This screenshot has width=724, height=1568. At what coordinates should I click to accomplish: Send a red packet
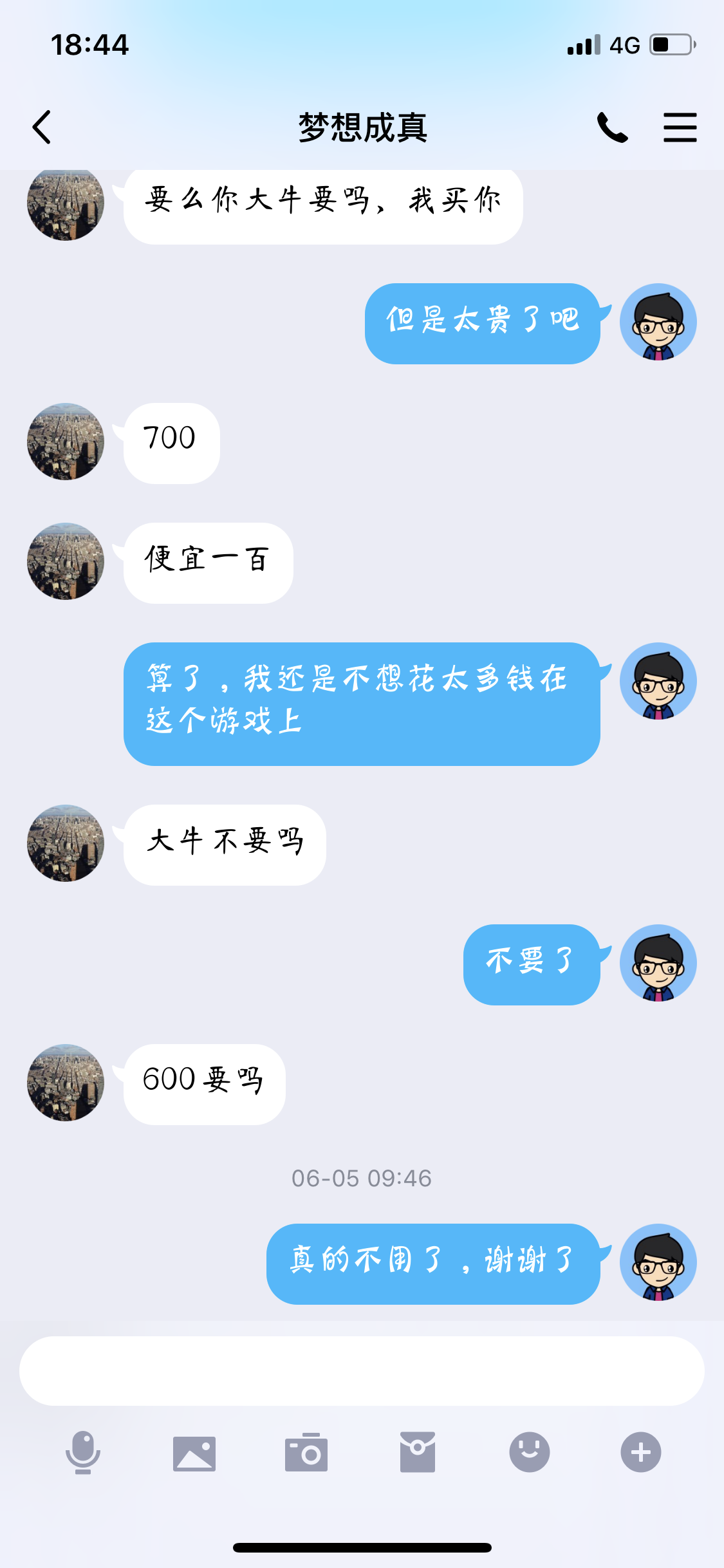(x=418, y=1452)
